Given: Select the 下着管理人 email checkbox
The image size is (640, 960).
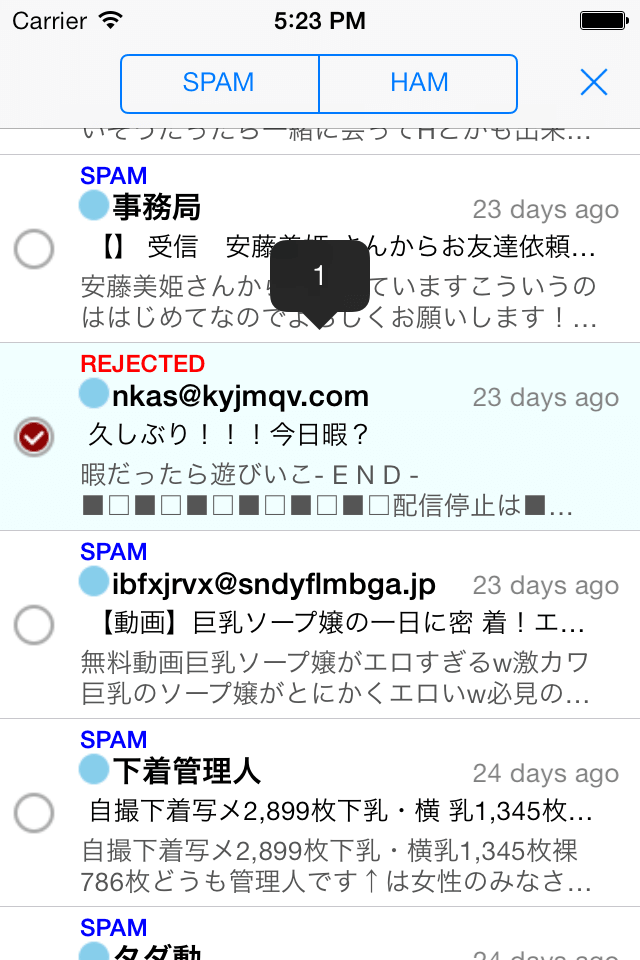Looking at the screenshot, I should pyautogui.click(x=34, y=813).
